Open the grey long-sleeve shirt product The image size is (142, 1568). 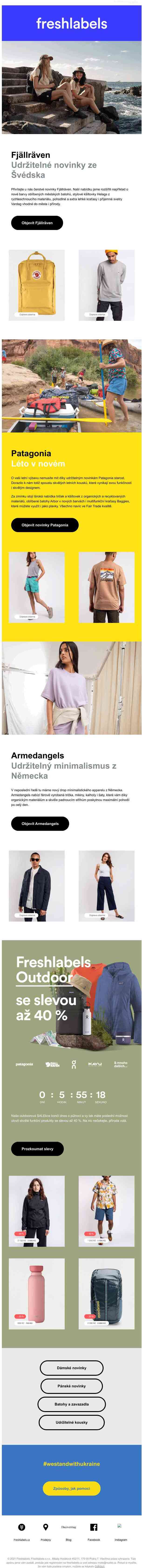(106, 284)
